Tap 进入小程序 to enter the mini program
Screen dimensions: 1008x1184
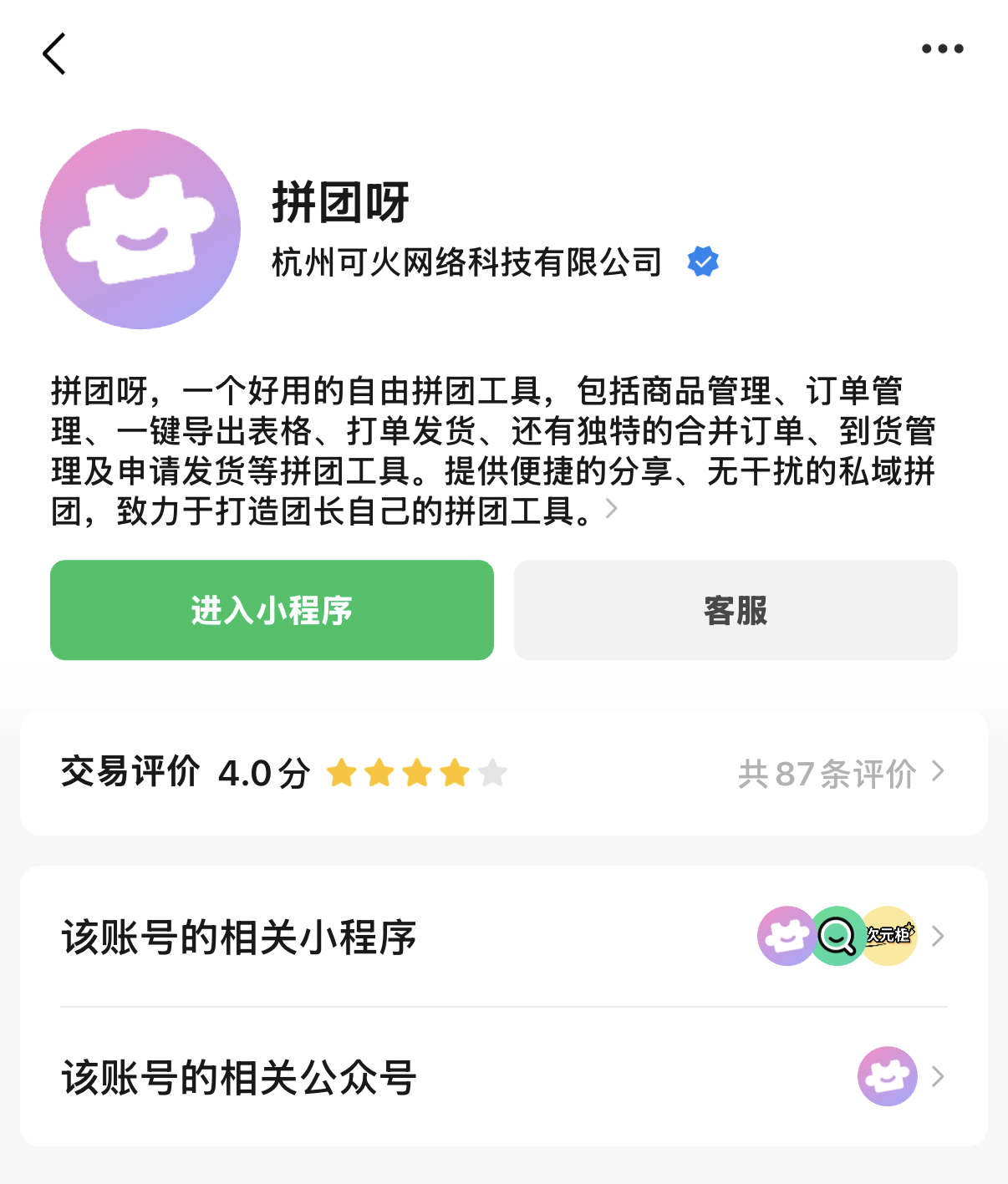272,610
